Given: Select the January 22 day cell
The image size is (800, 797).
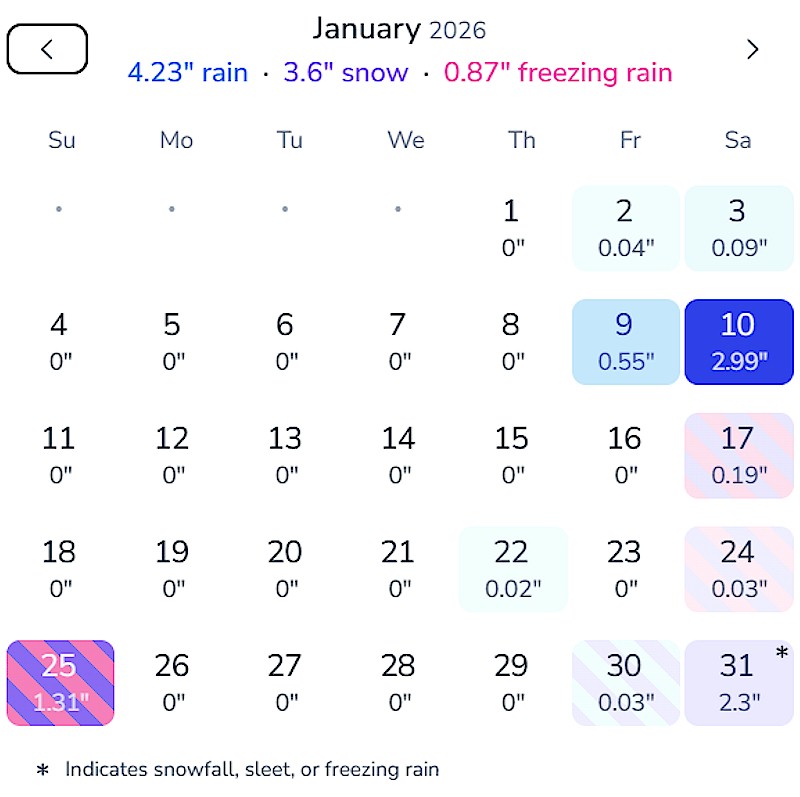Looking at the screenshot, I should [512, 569].
